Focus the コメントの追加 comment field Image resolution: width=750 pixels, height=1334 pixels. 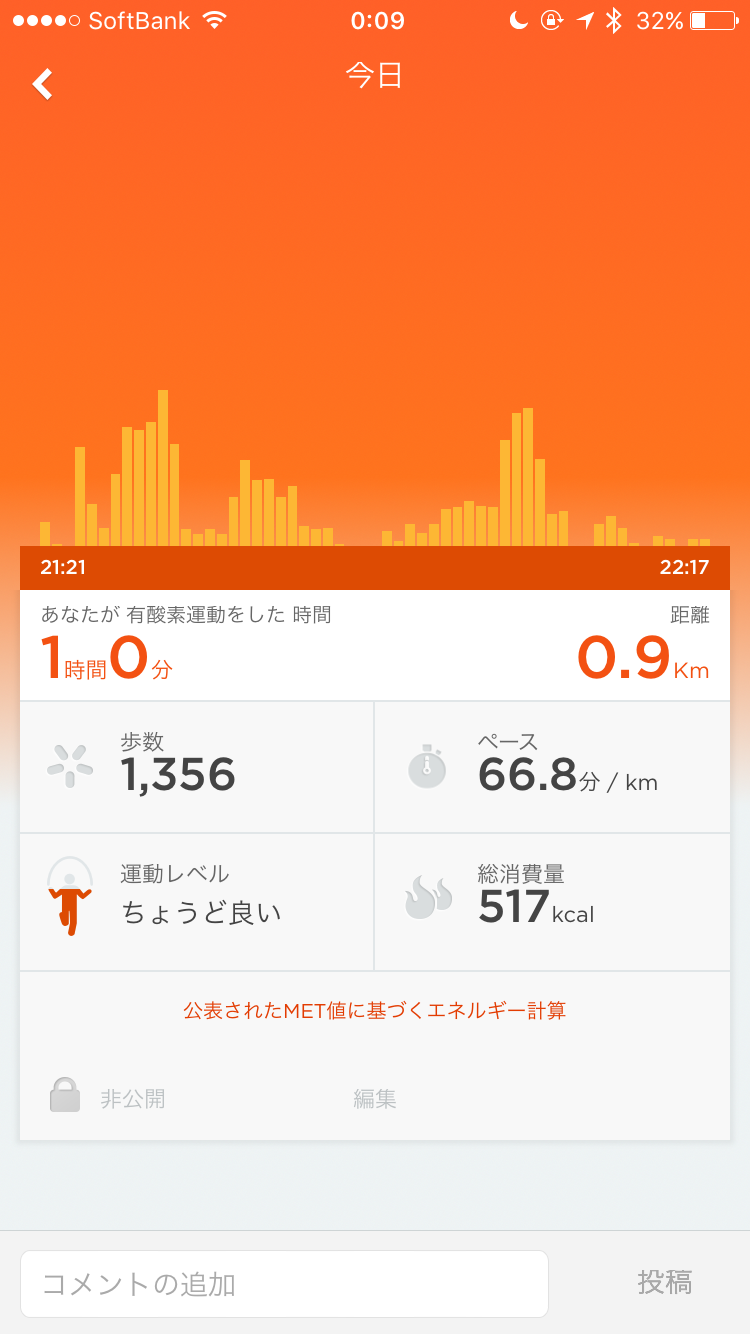[x=284, y=1284]
